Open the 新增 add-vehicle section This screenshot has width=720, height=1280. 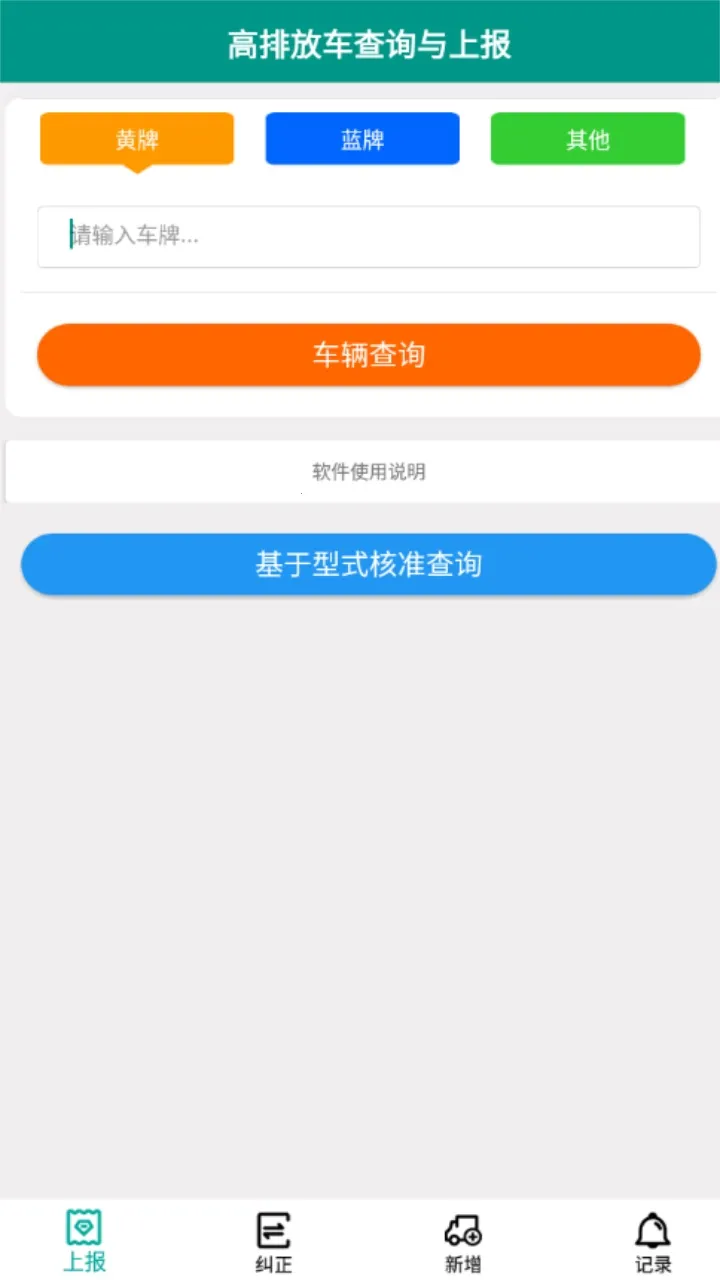pyautogui.click(x=462, y=1240)
